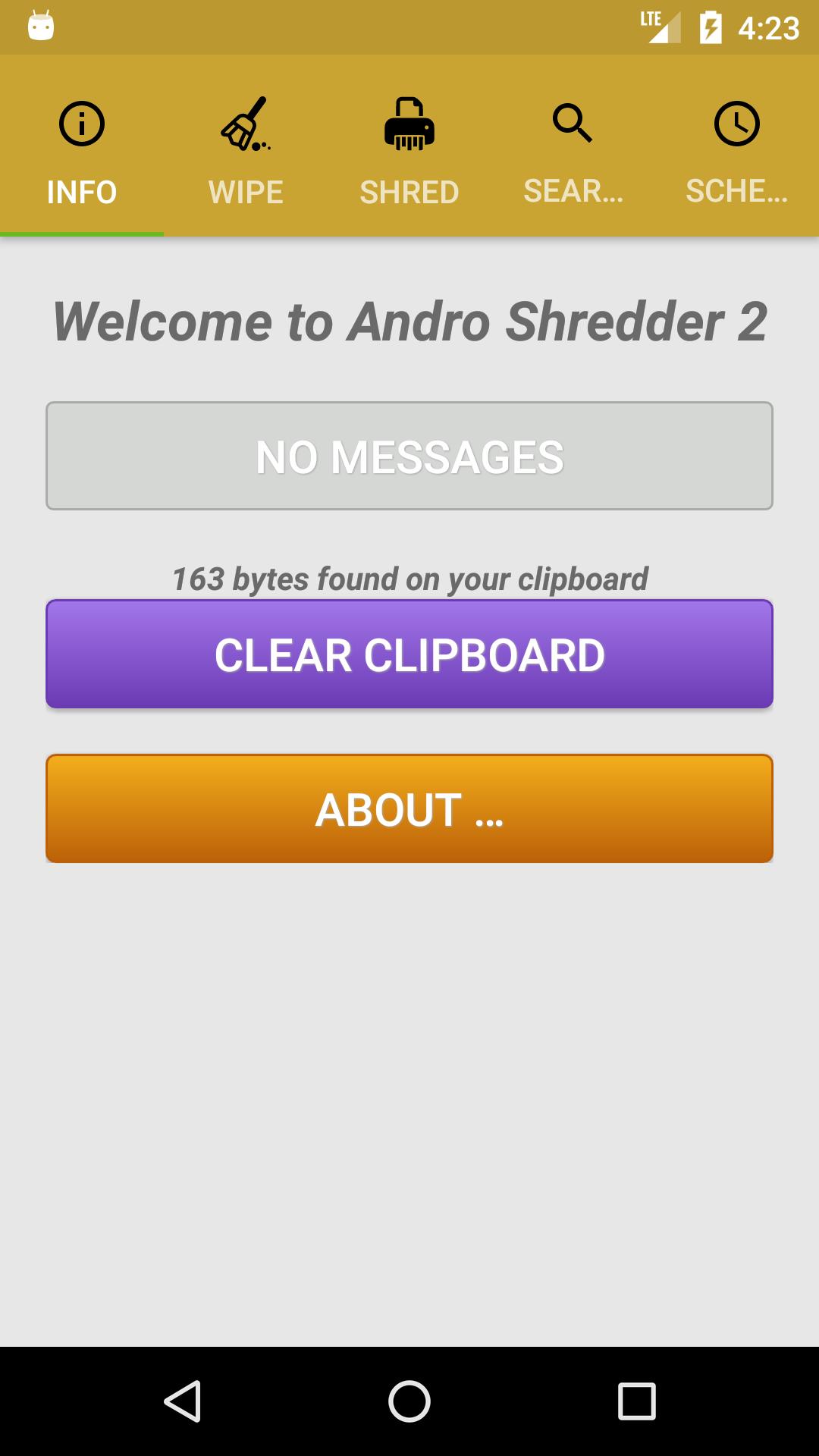Open the Schedule clock icon
819x1456 pixels.
coord(736,124)
